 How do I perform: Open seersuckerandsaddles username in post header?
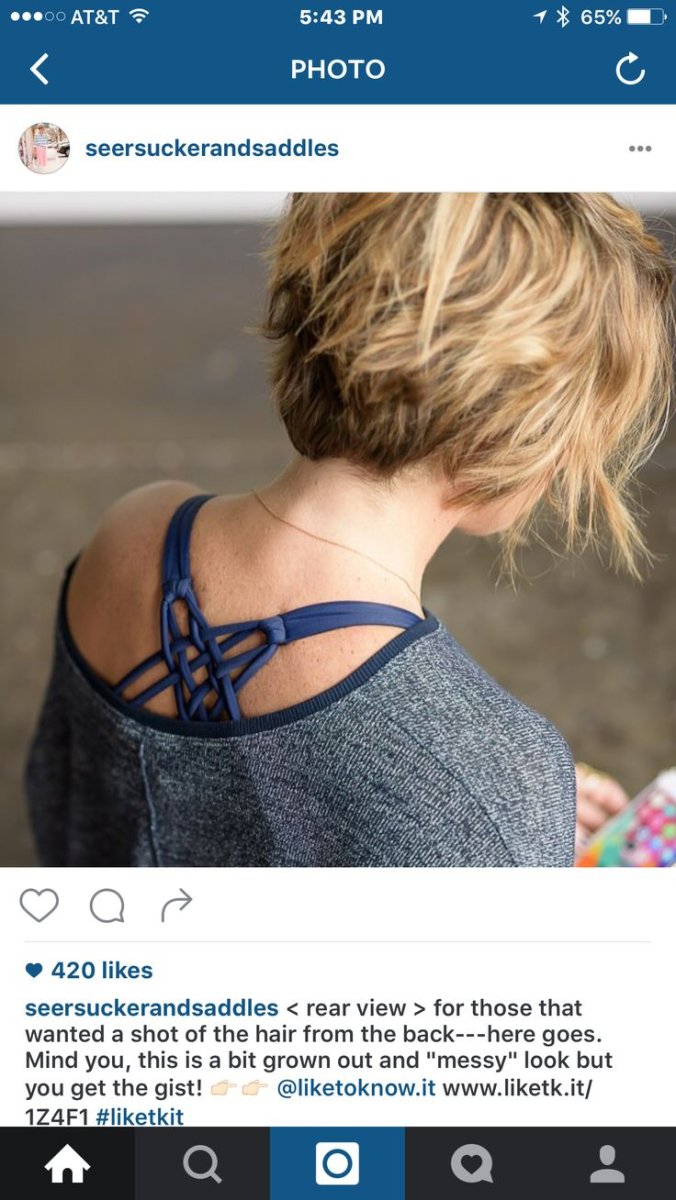point(212,148)
